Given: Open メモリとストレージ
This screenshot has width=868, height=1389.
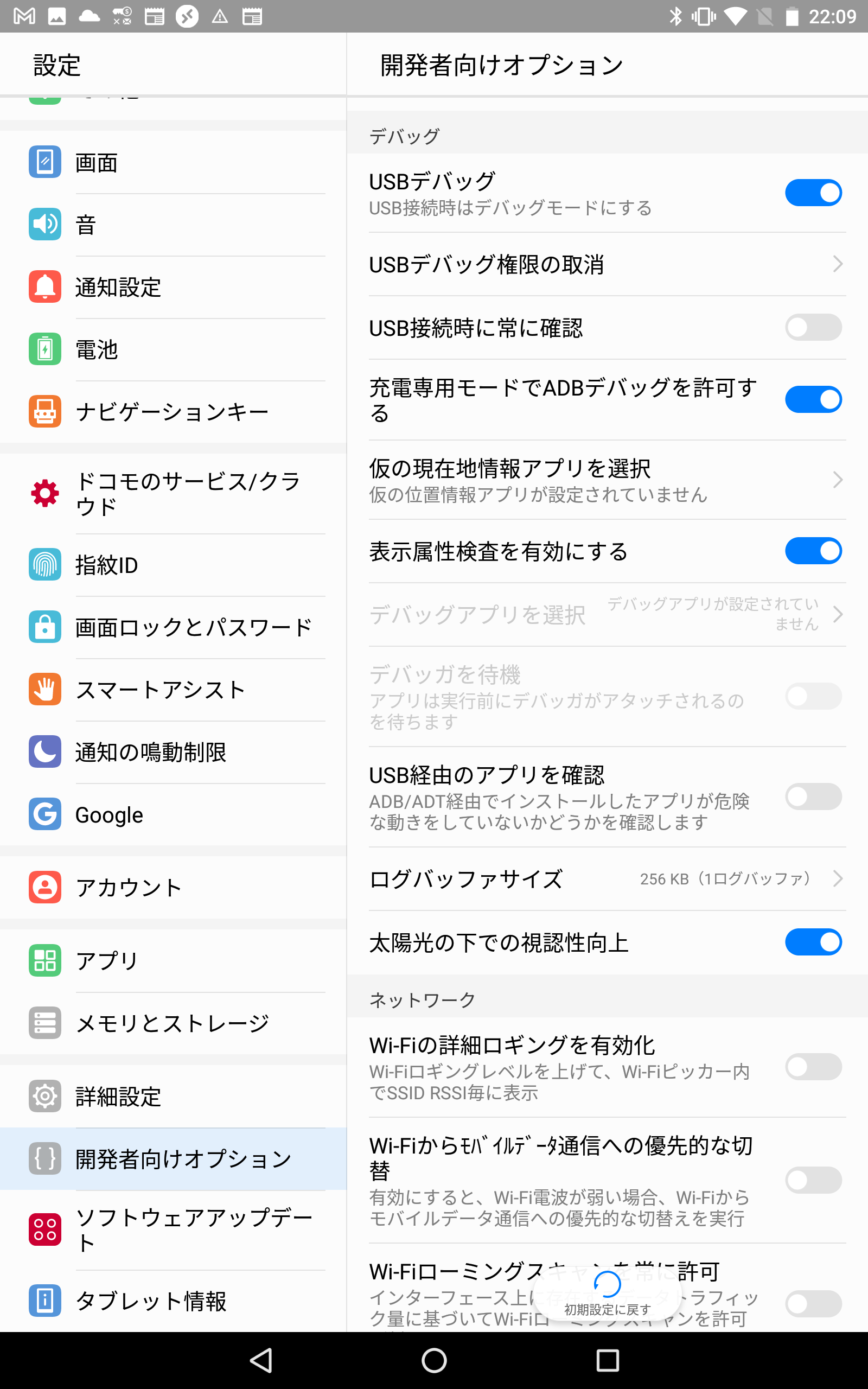Looking at the screenshot, I should (173, 1023).
